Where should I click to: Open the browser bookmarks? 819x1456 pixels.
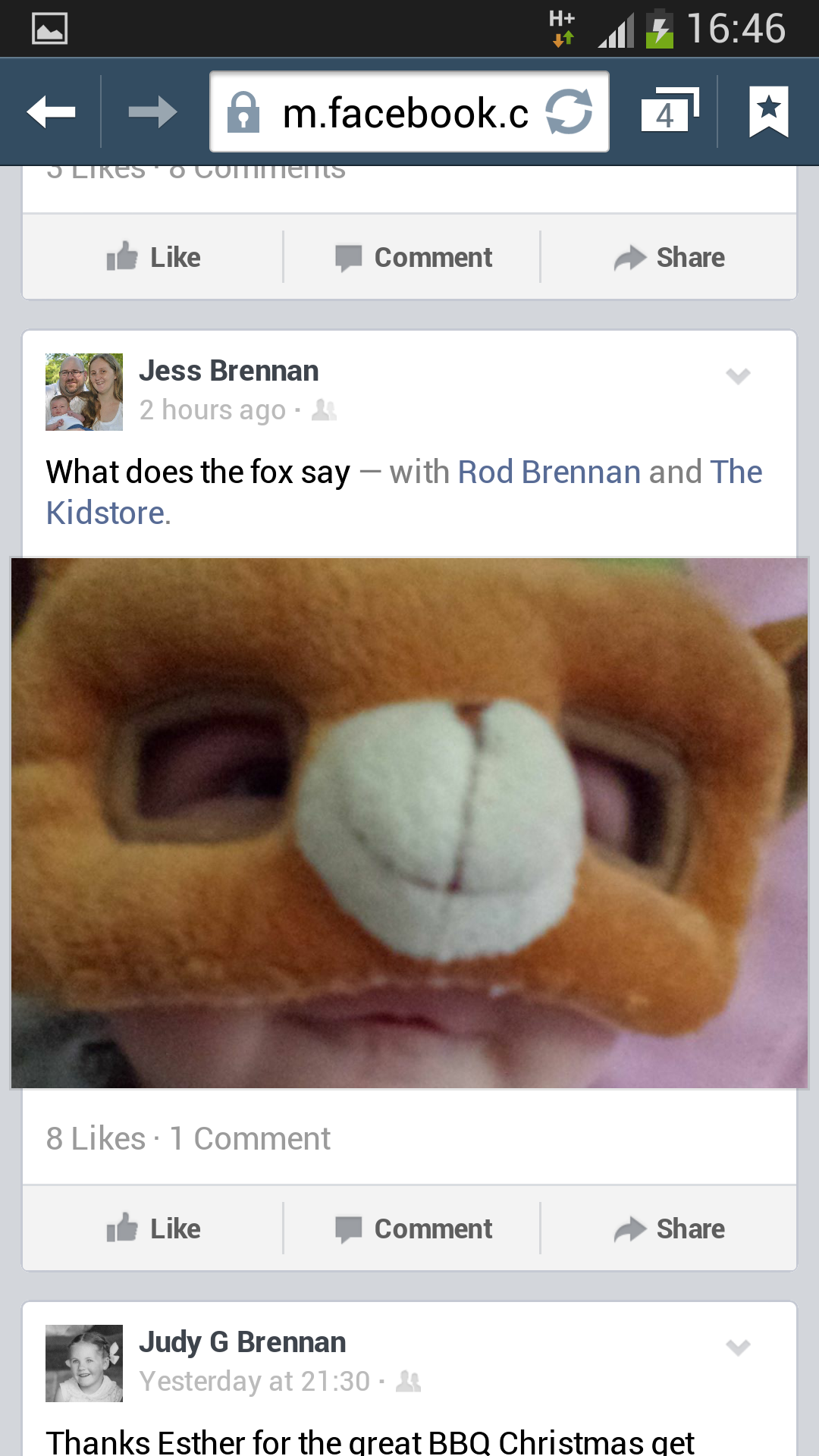[768, 111]
